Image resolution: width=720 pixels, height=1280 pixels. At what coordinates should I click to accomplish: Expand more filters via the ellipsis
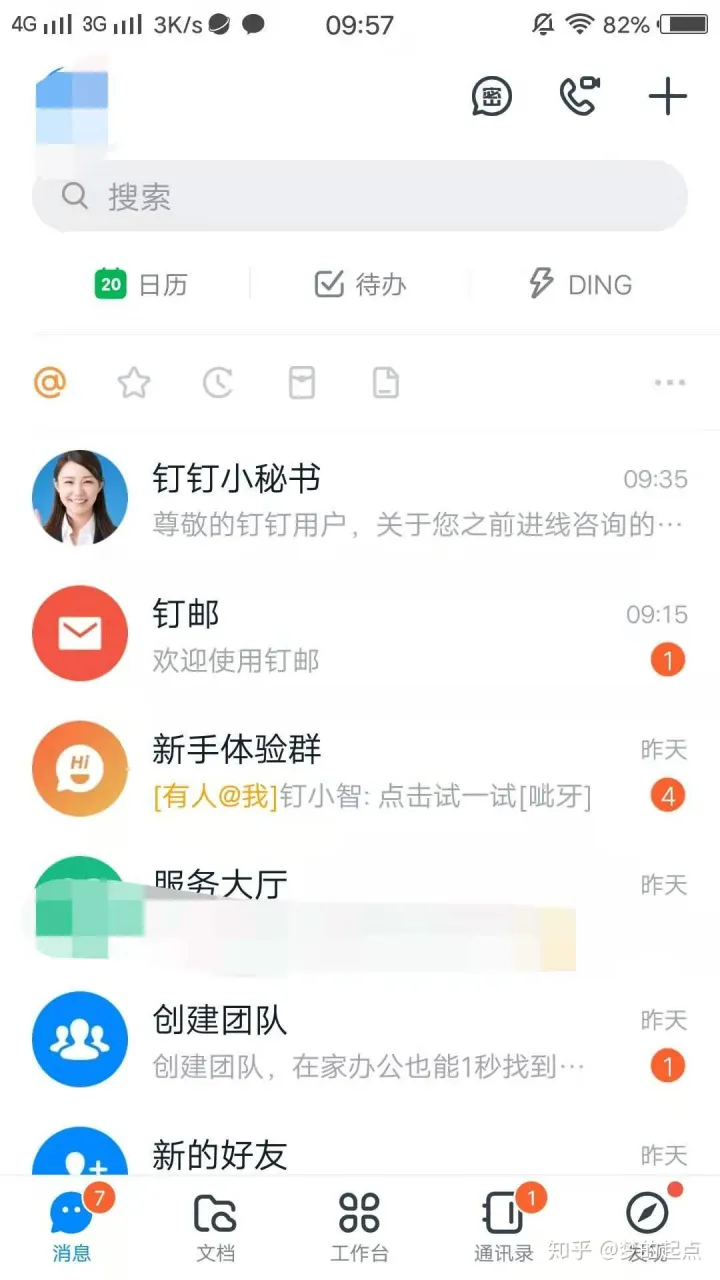coord(669,382)
